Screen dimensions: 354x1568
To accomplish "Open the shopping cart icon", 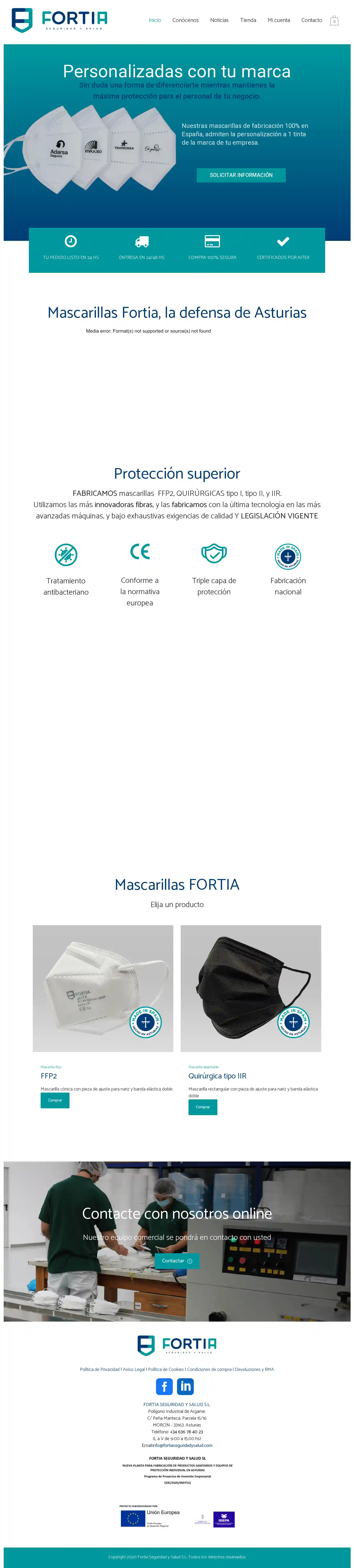I will [x=334, y=21].
